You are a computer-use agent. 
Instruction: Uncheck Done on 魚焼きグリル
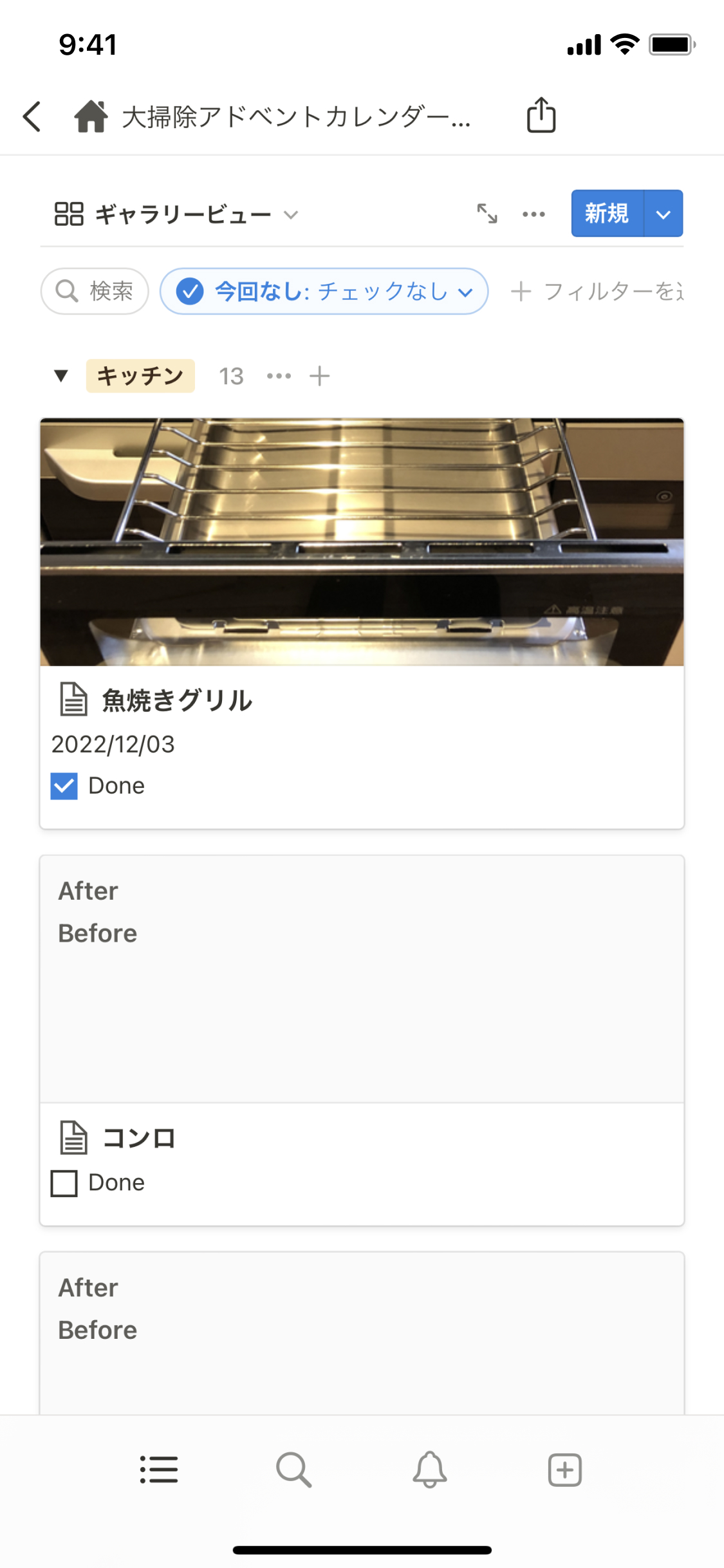tap(64, 786)
